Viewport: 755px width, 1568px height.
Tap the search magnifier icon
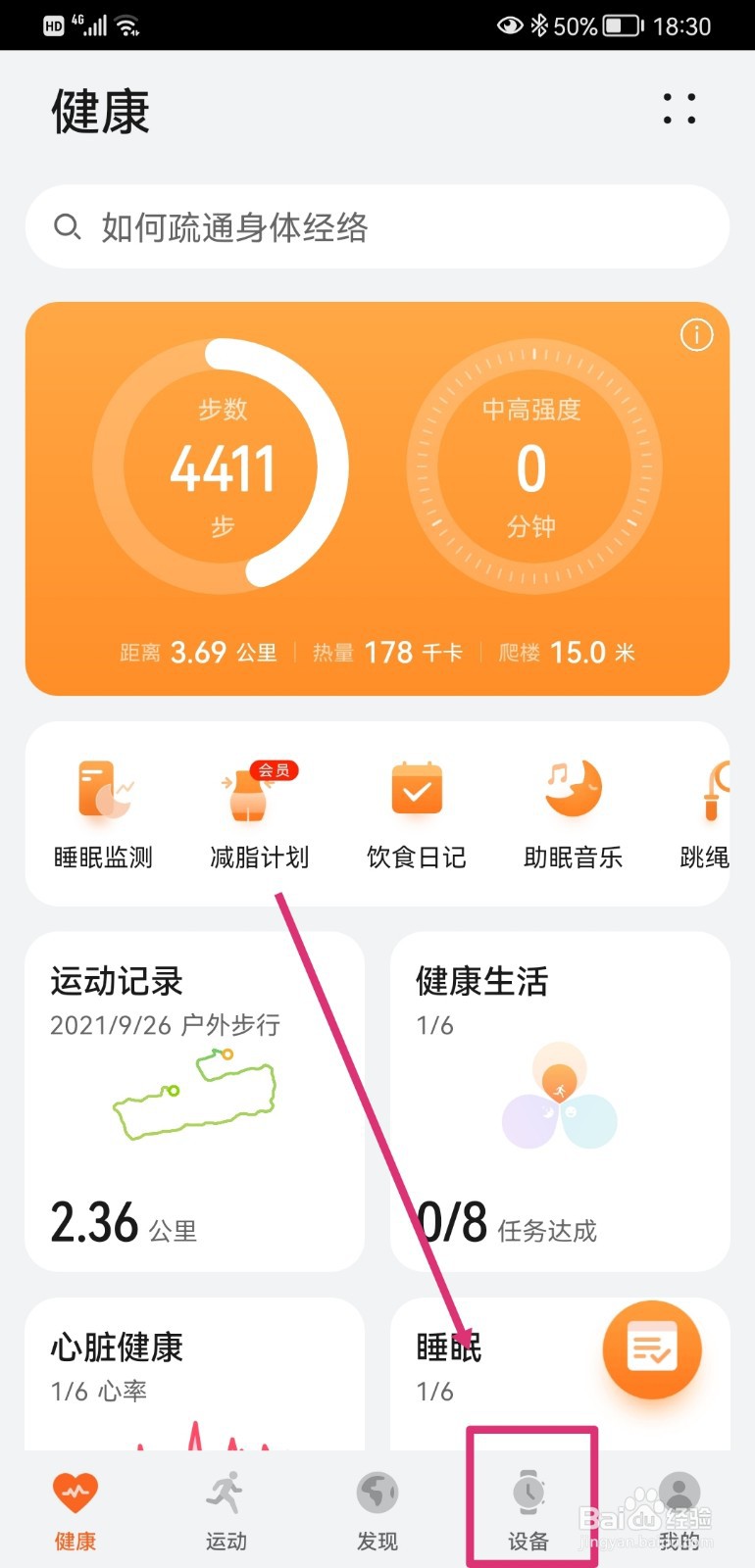pos(66,226)
